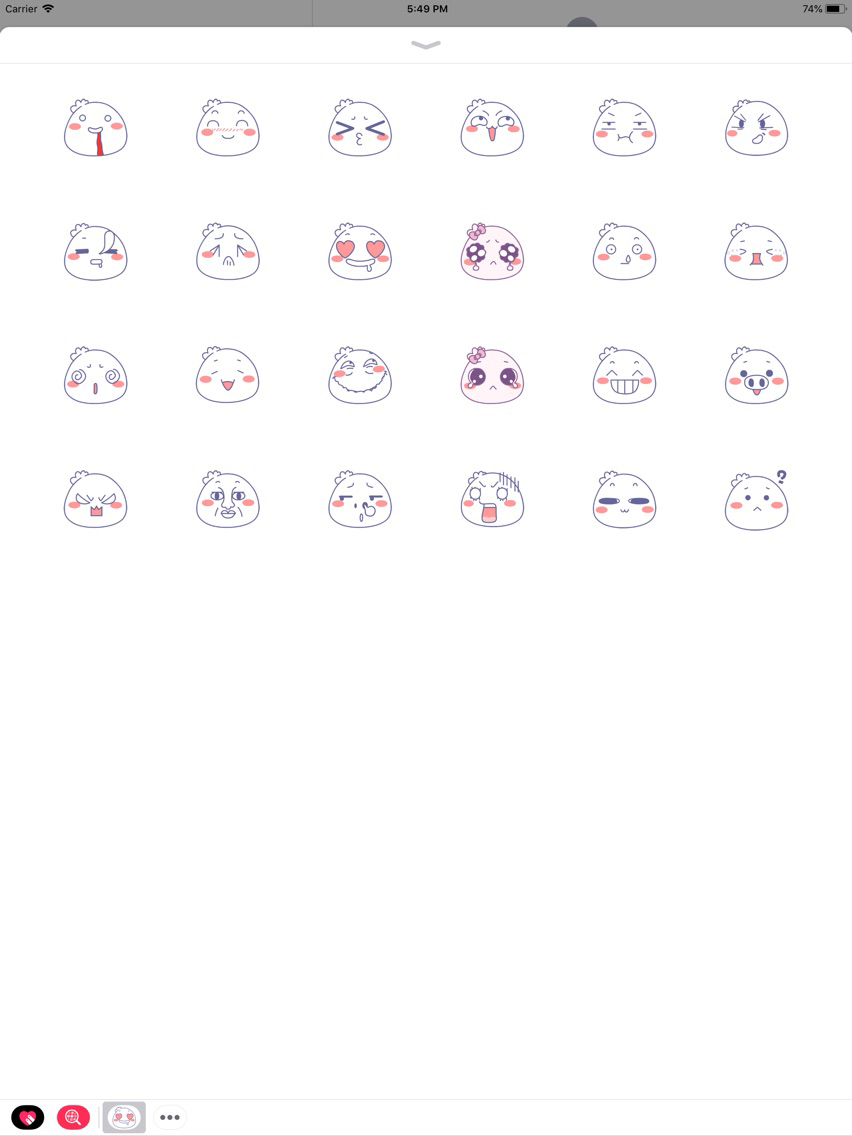The height and width of the screenshot is (1136, 852).
Task: Select the relaxed closed-eyes smile sticker
Action: coord(624,500)
